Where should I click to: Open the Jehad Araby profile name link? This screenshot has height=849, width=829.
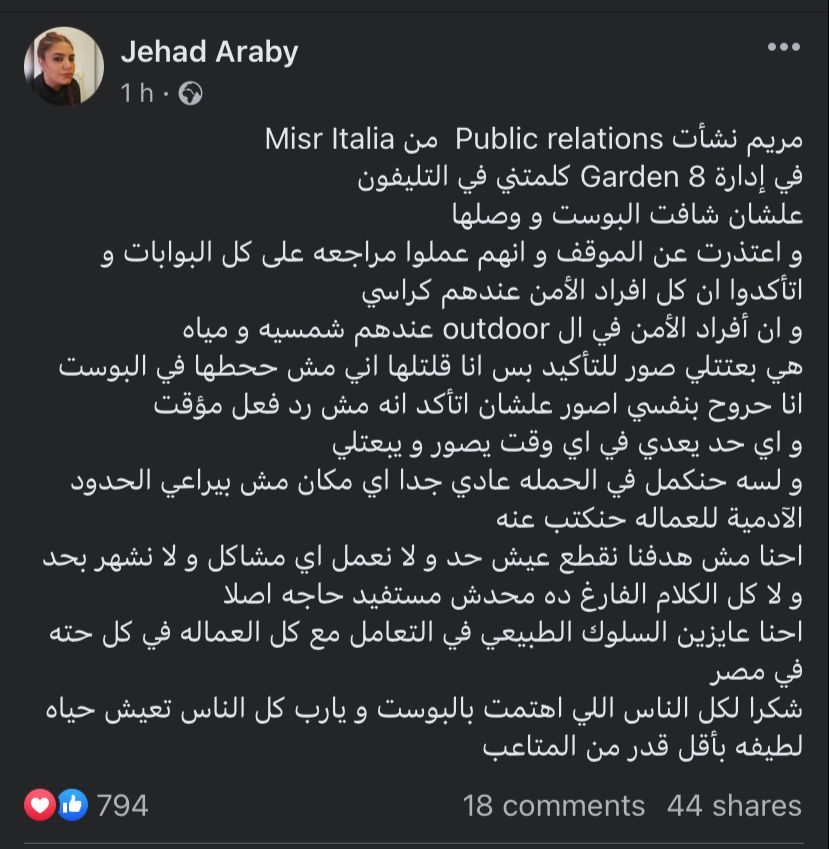pos(209,52)
